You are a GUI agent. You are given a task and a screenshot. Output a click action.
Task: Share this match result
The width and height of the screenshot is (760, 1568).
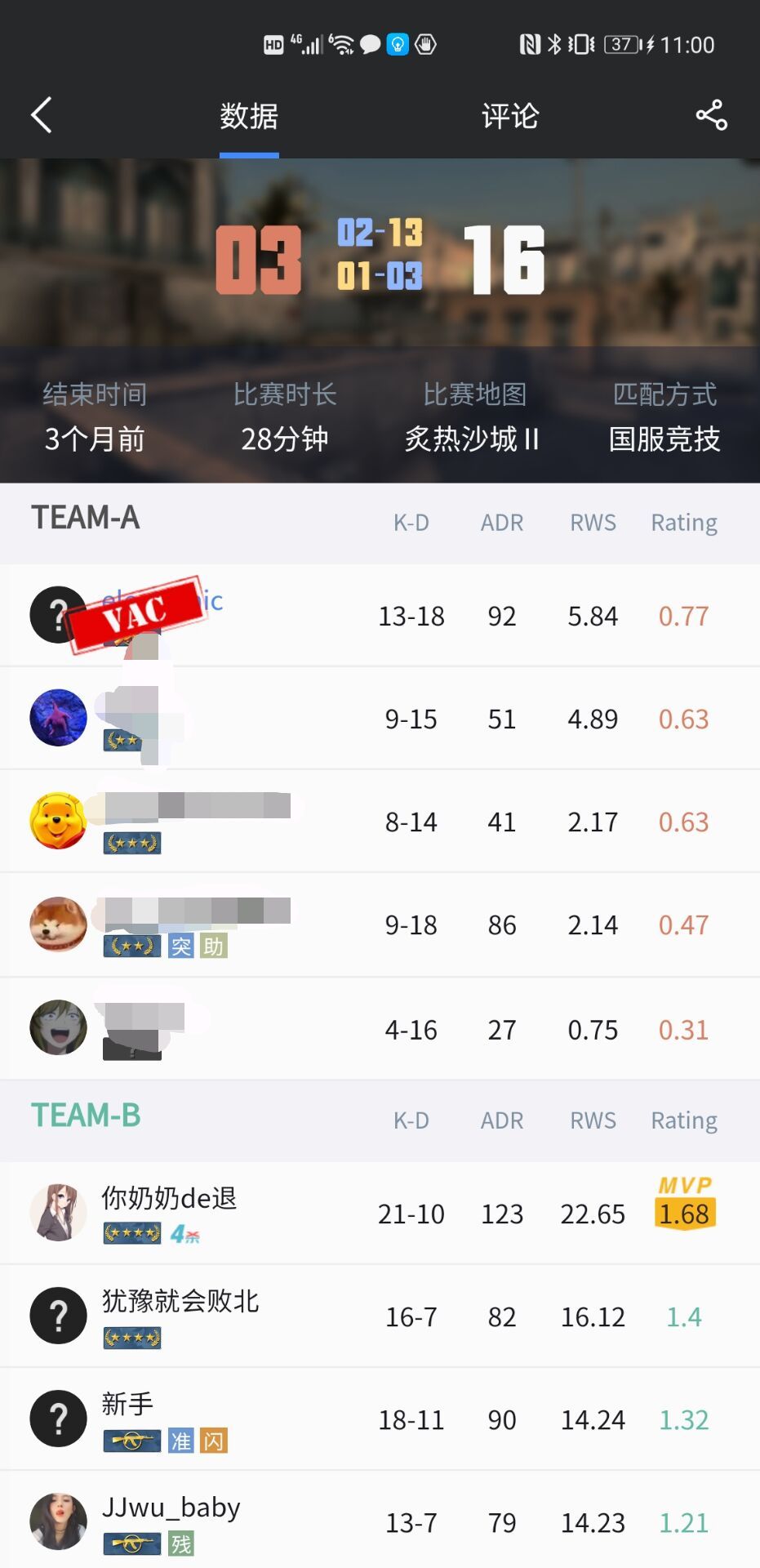click(x=711, y=115)
